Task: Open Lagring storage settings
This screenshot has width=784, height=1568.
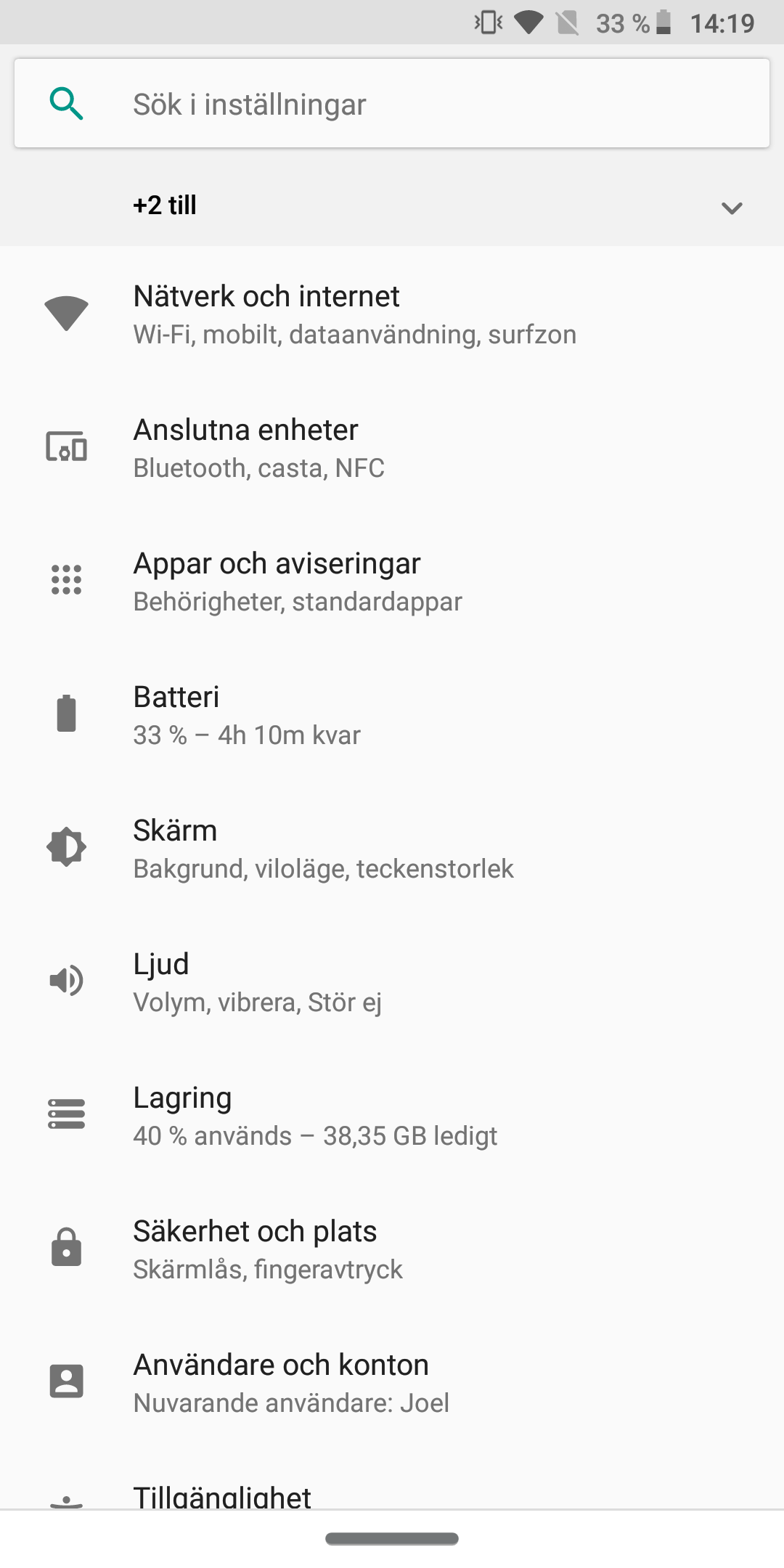Action: 392,1116
